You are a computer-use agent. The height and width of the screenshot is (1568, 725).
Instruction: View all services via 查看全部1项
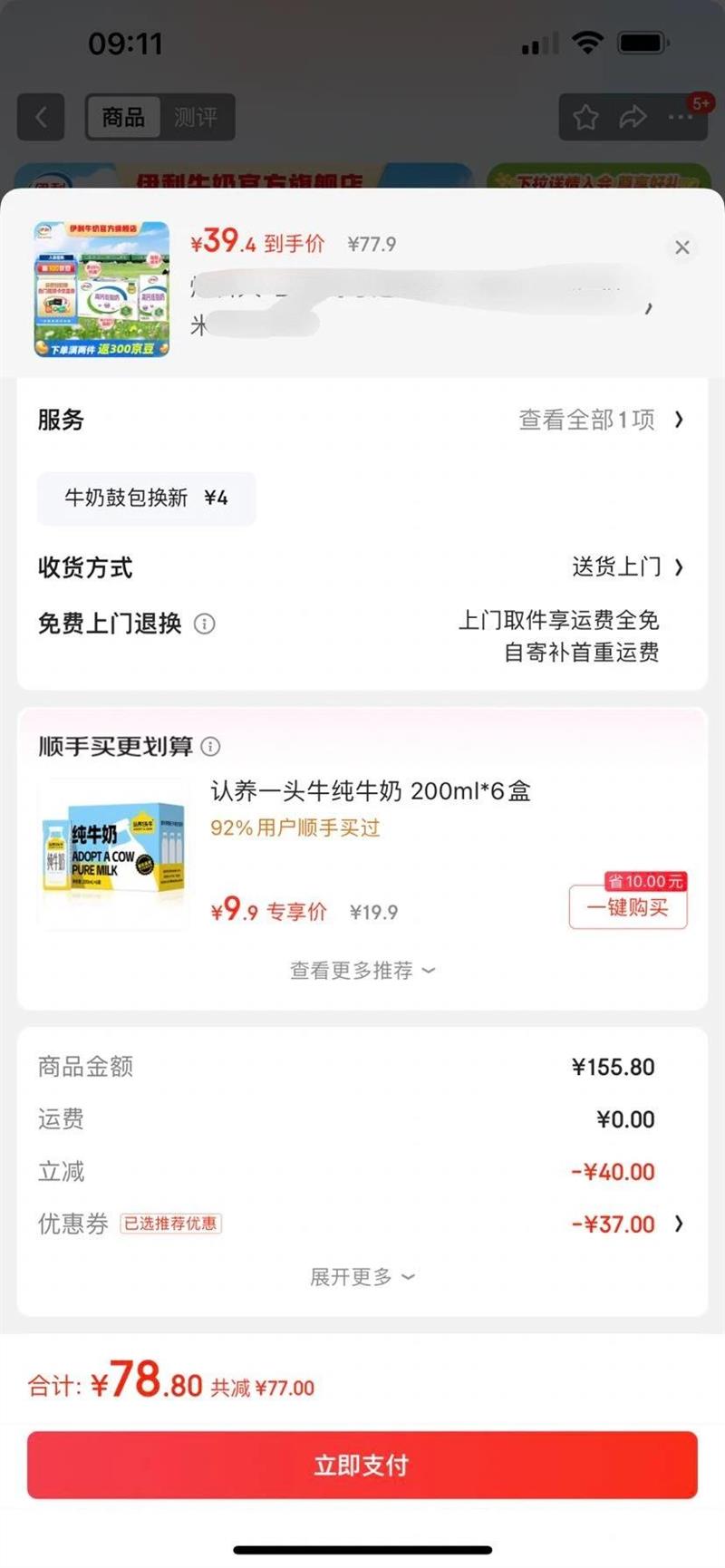(x=600, y=420)
